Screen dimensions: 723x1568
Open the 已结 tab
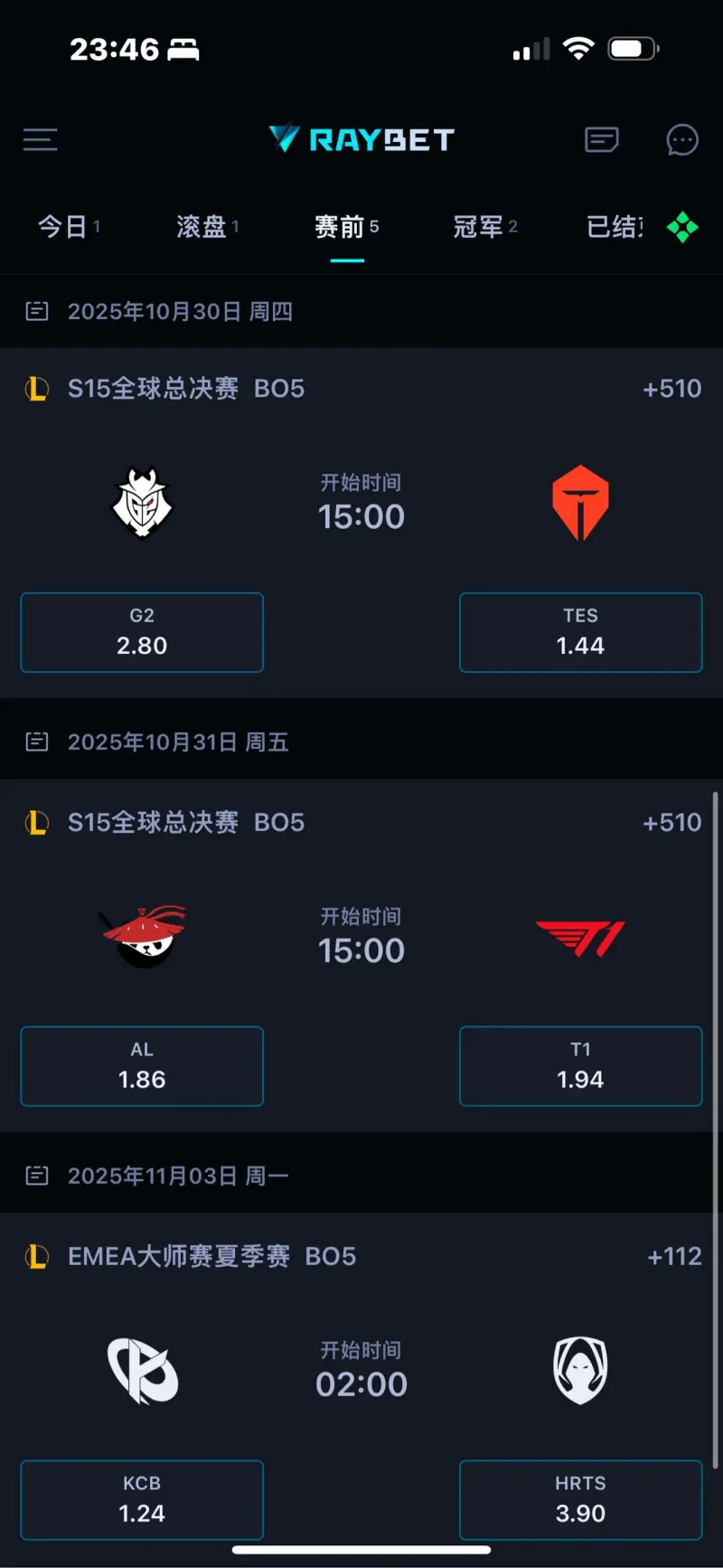[x=615, y=226]
